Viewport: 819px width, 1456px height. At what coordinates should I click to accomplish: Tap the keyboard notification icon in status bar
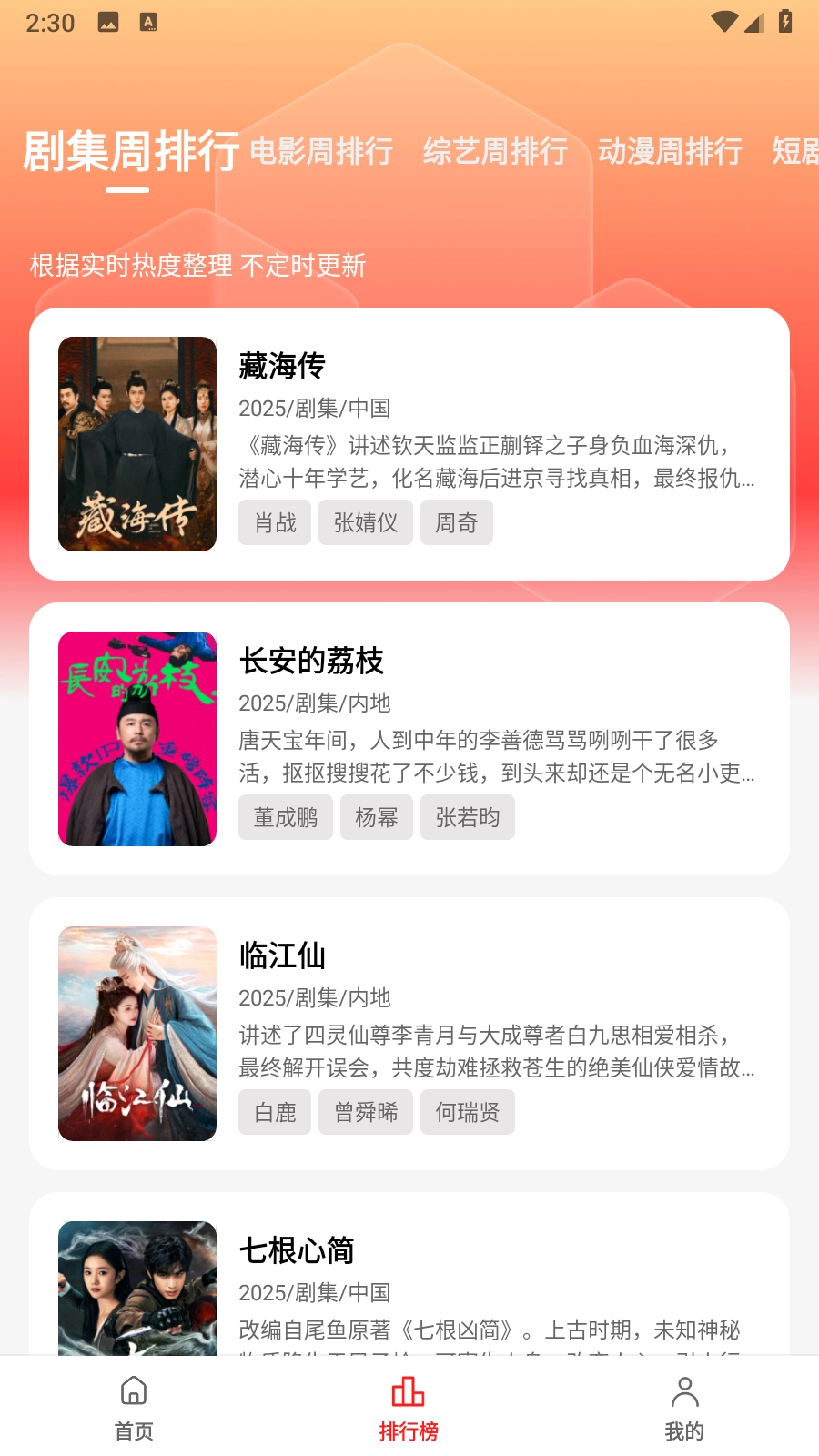pos(149,22)
